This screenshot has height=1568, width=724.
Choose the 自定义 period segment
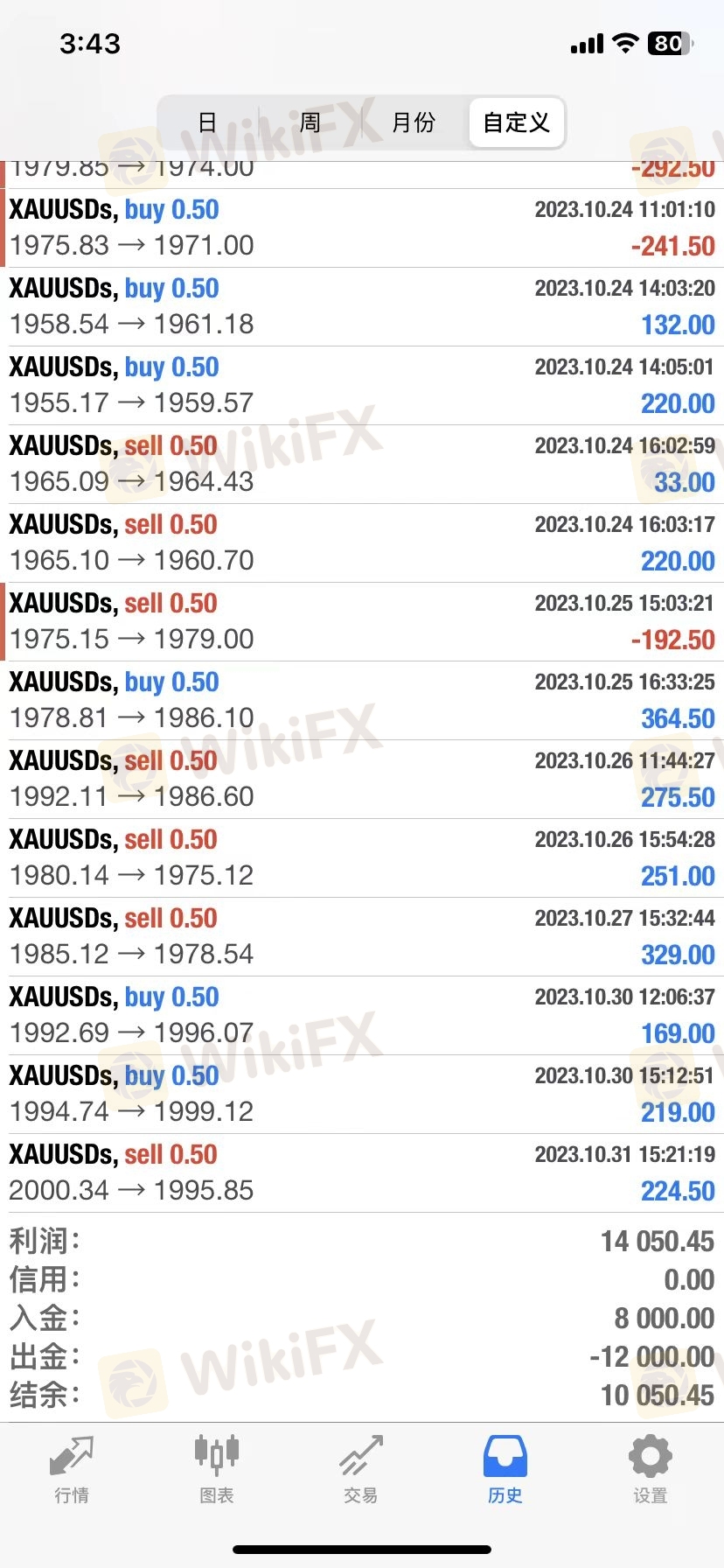[x=516, y=122]
